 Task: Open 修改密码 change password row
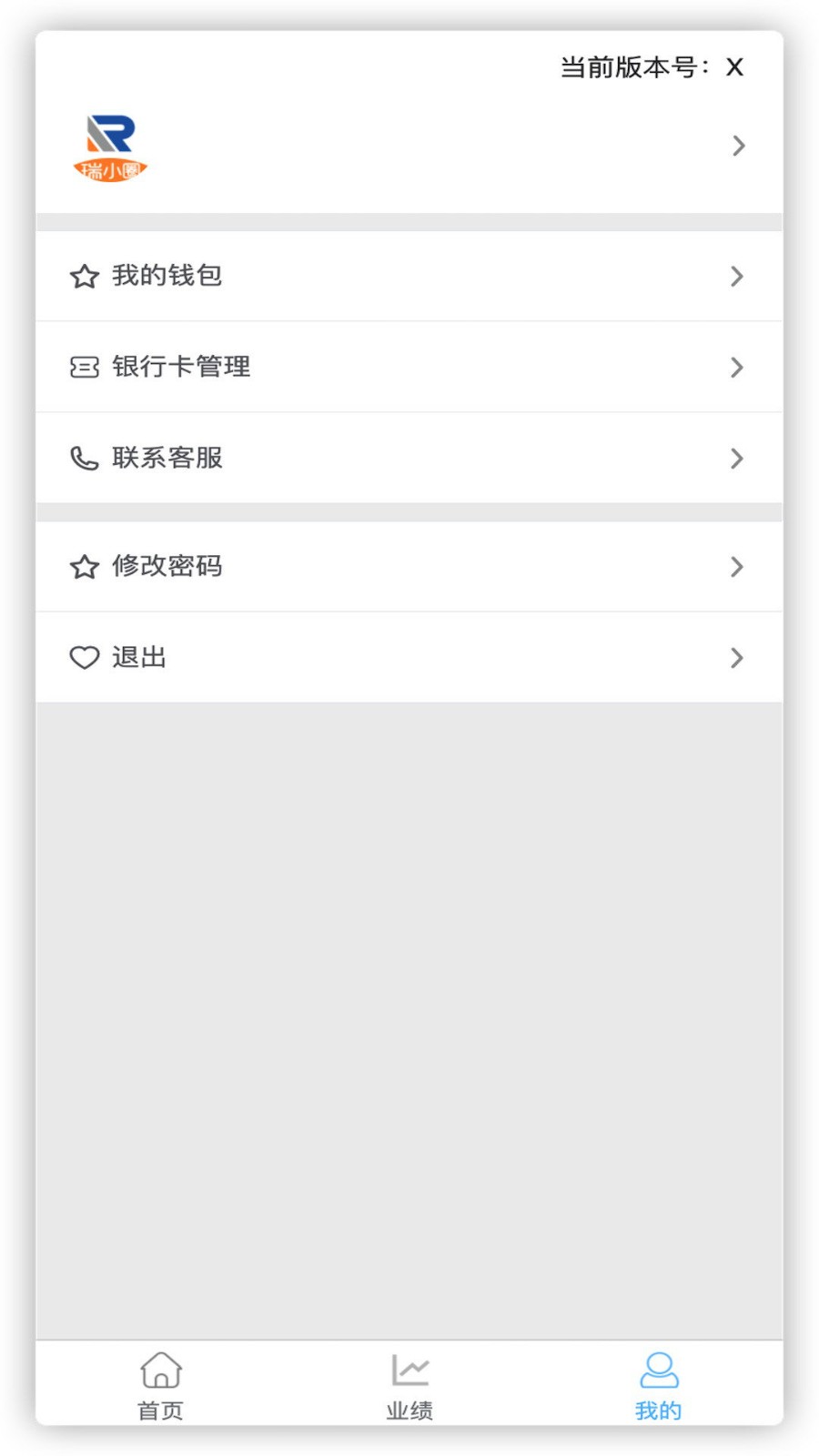(x=409, y=566)
